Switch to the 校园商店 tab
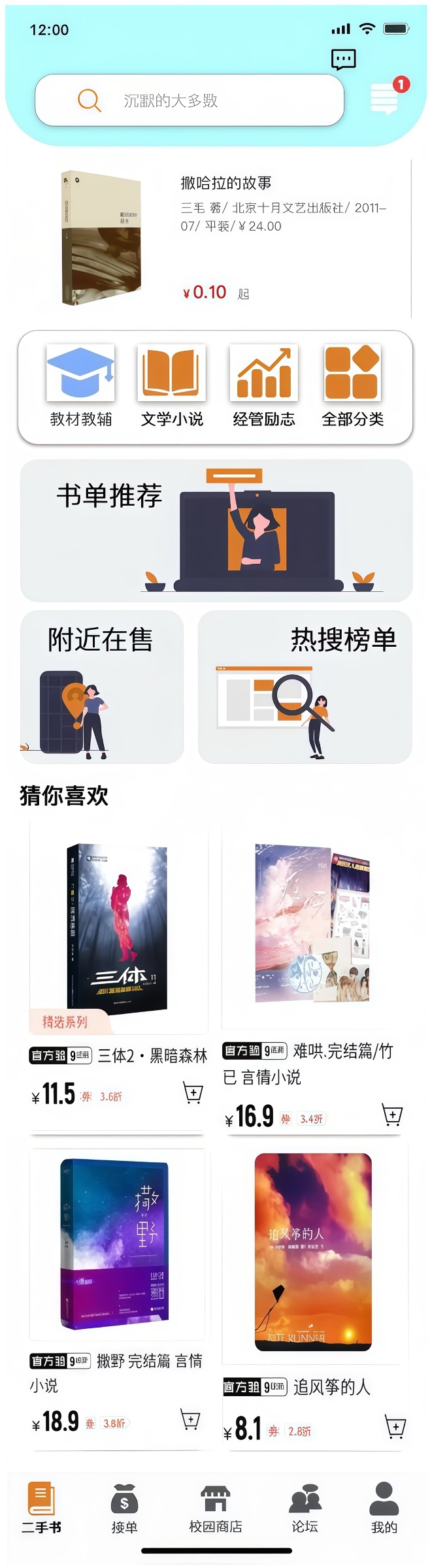 [215, 1509]
